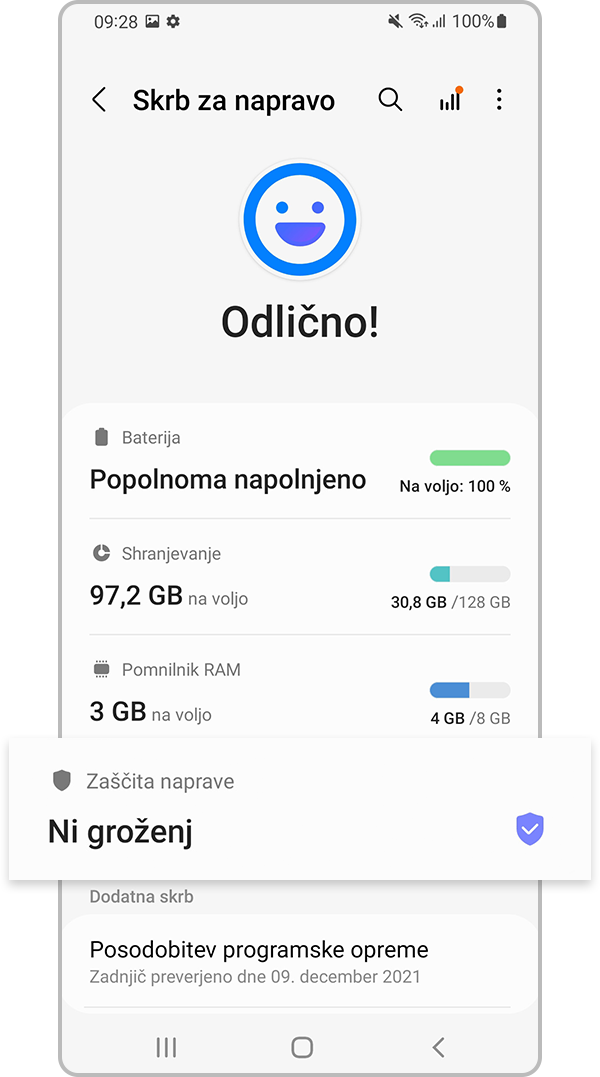Open search in device care

pyautogui.click(x=390, y=100)
